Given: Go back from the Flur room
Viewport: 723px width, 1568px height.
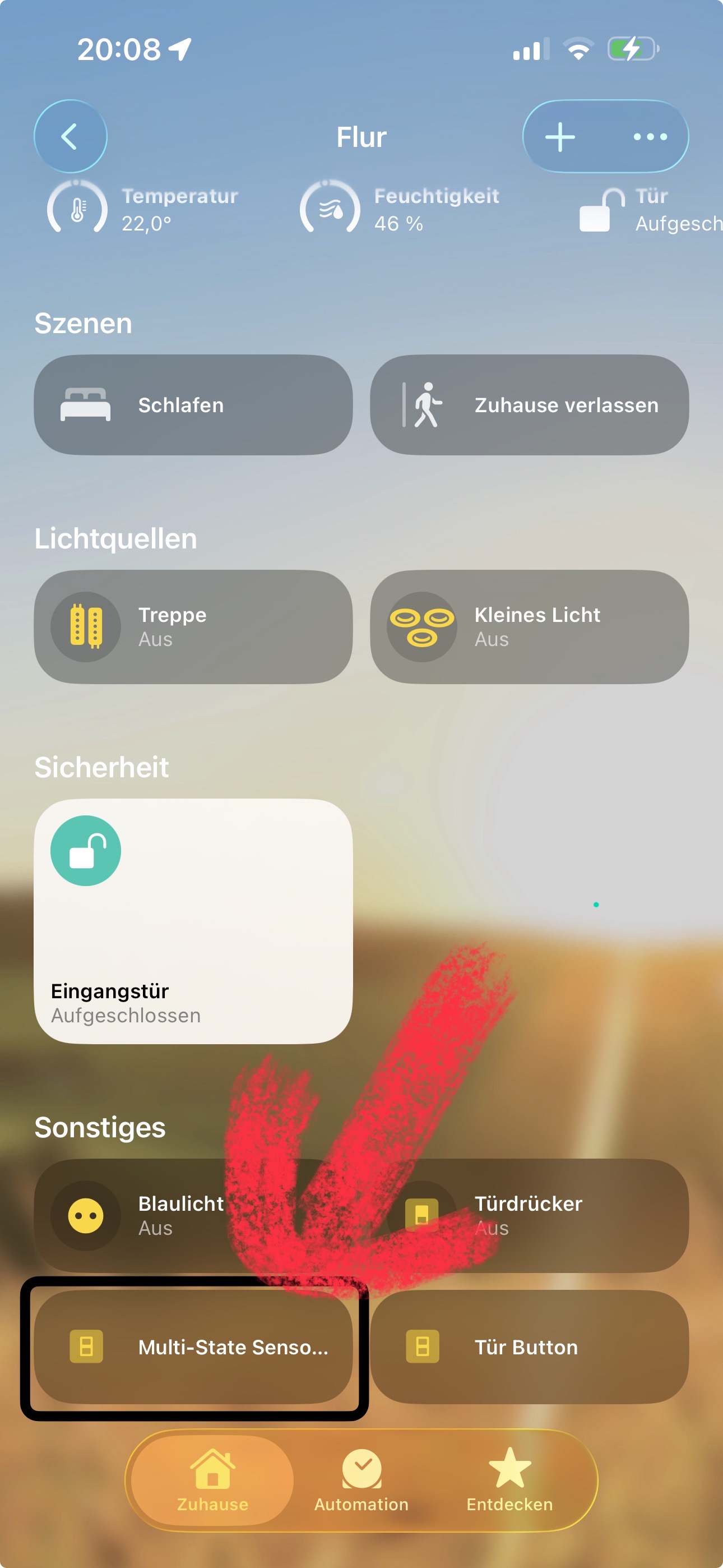Looking at the screenshot, I should [x=70, y=136].
